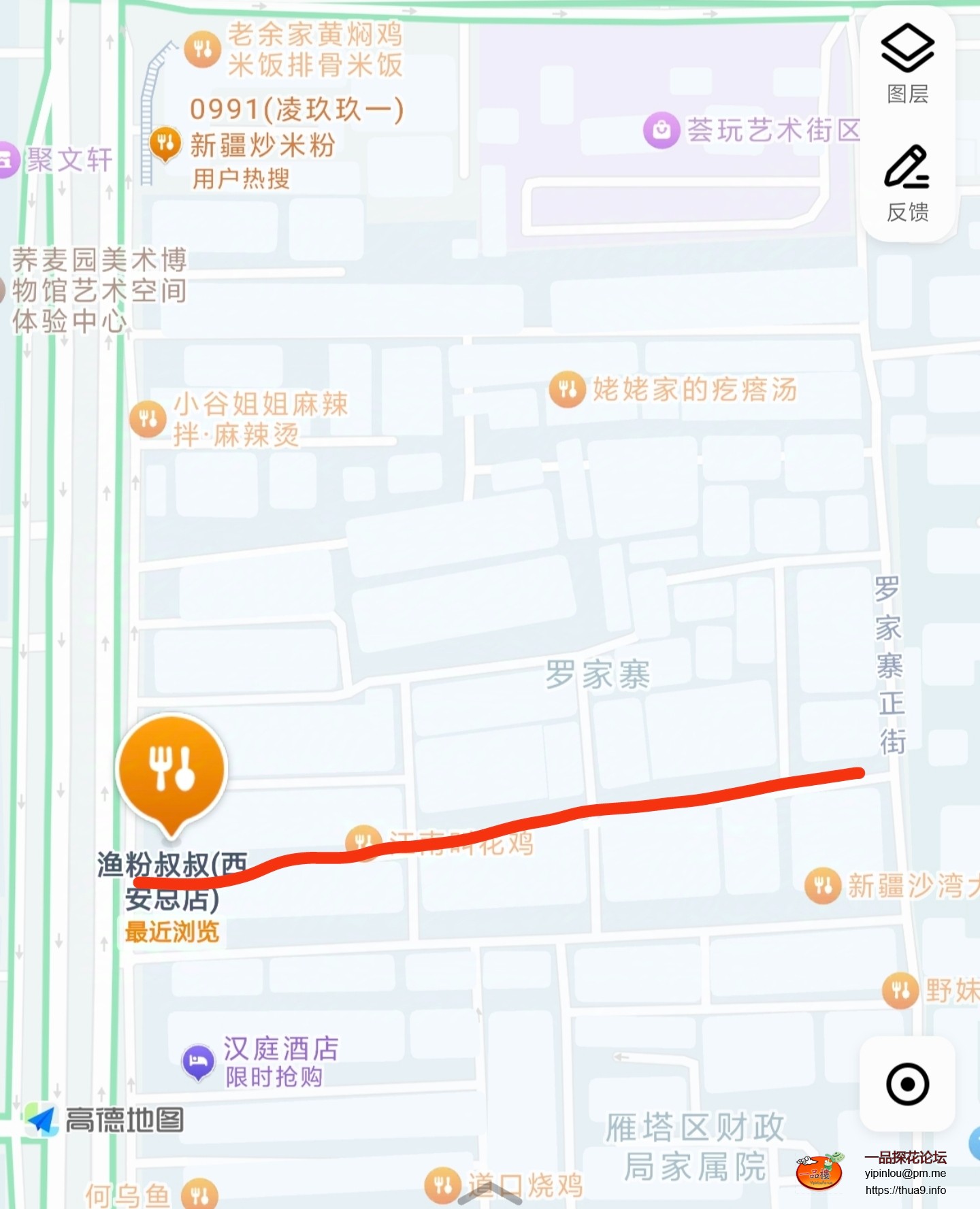980x1209 pixels.
Task: Open the 新疆沙湾 restaurant marker
Action: 823,886
